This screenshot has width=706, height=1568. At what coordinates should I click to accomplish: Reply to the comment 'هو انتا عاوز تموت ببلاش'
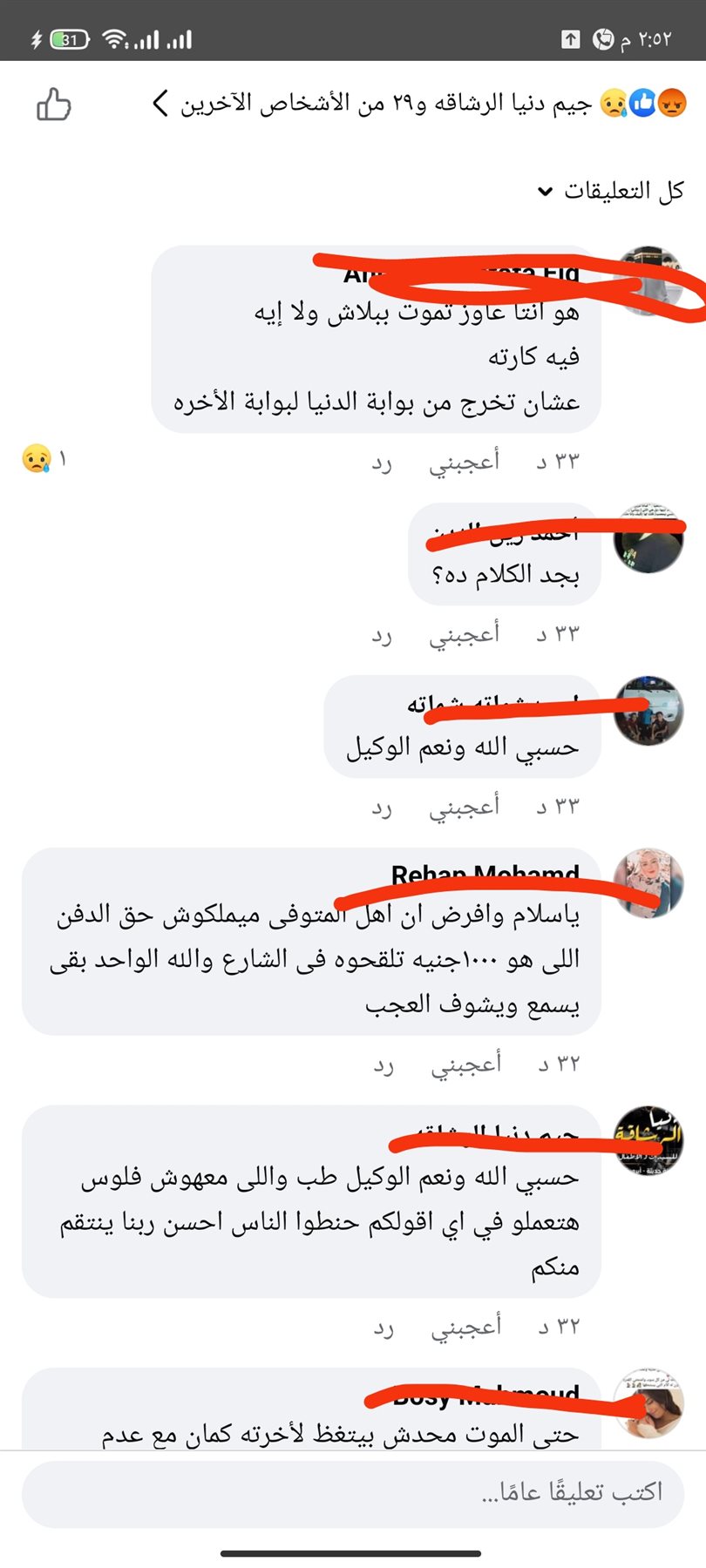[382, 462]
